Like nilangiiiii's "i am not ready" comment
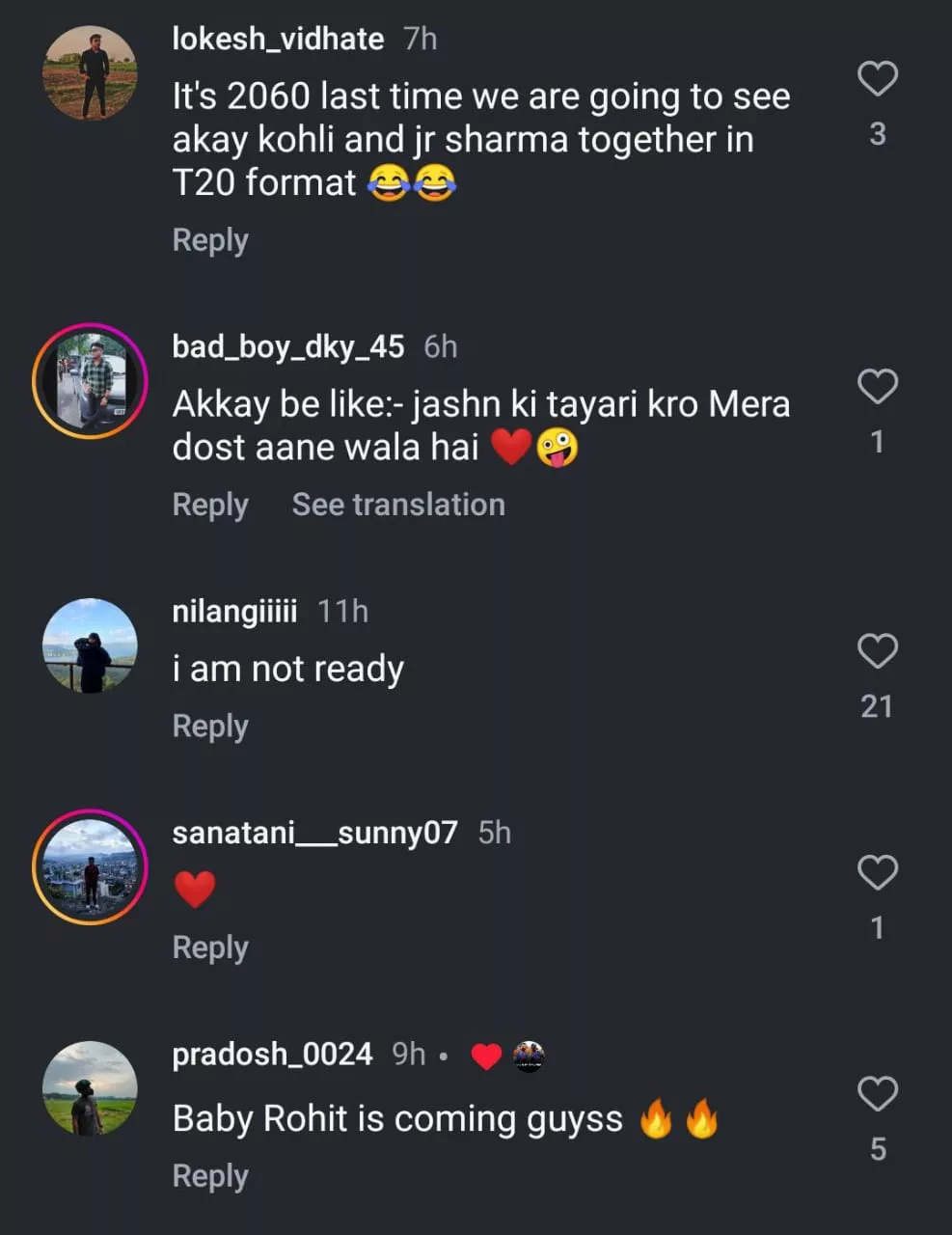 click(877, 651)
